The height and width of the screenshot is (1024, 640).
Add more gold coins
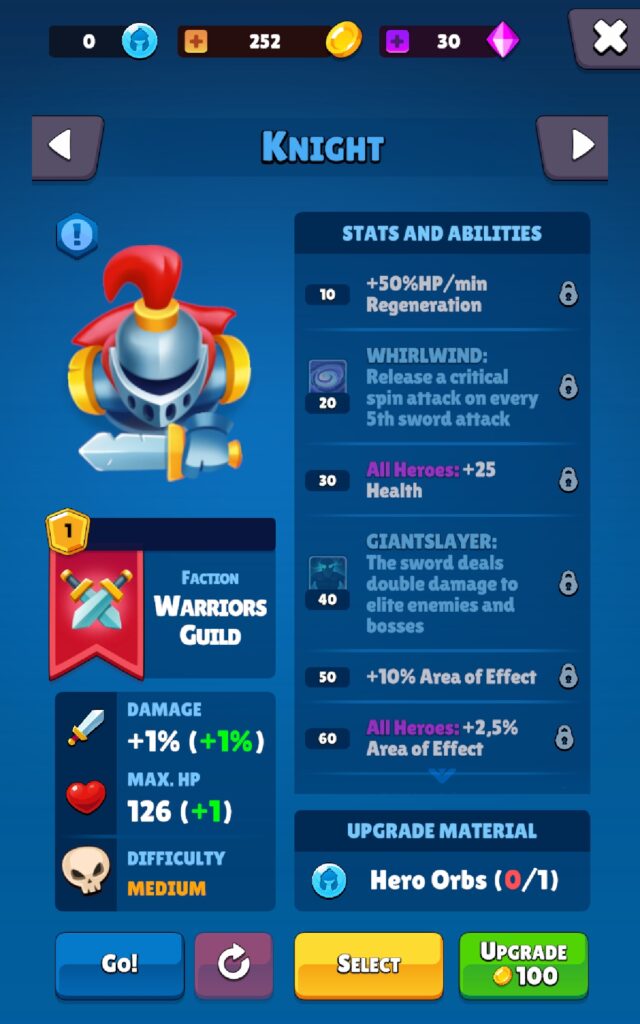click(x=196, y=42)
